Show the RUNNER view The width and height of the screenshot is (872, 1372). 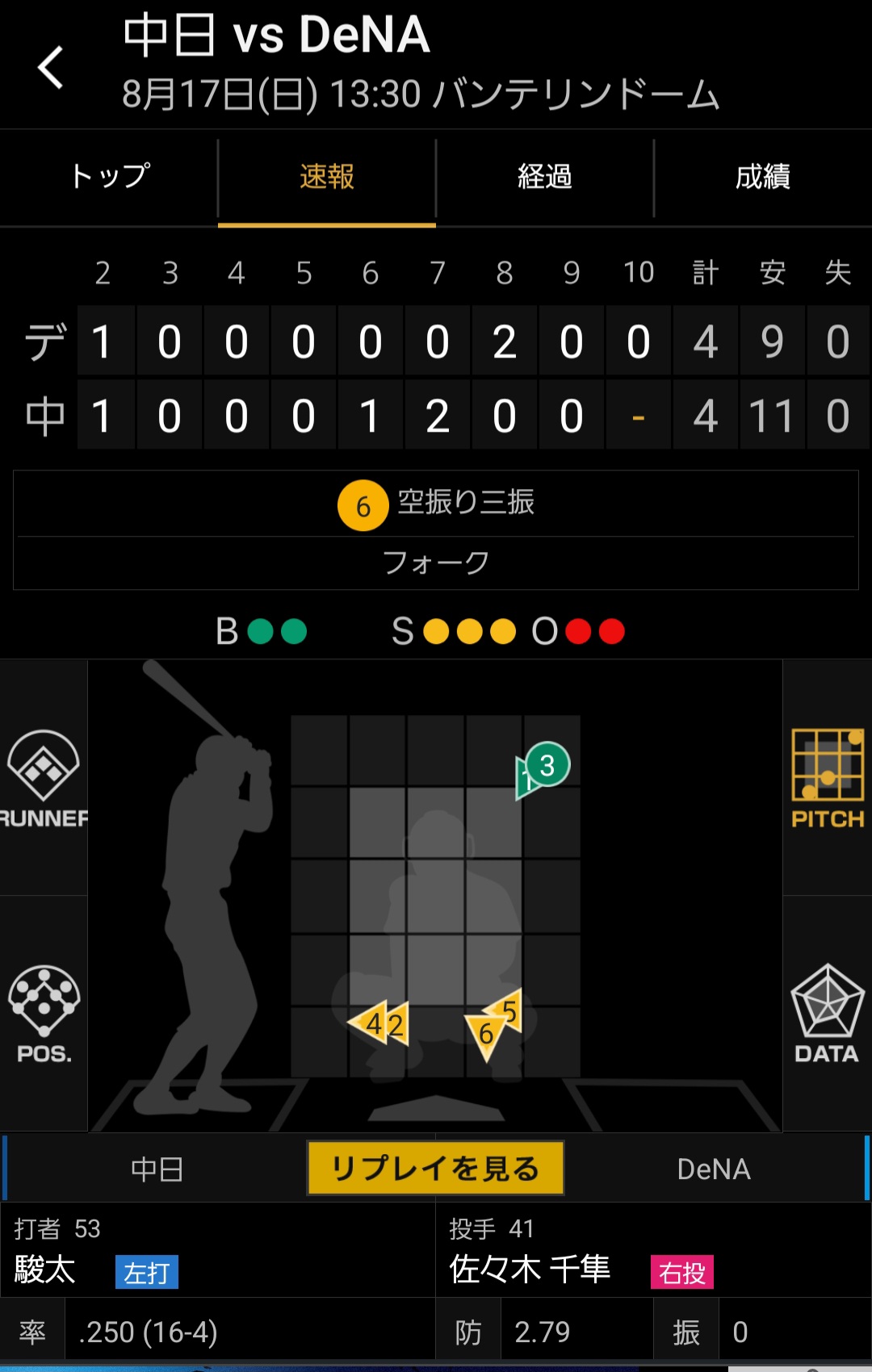[44, 778]
